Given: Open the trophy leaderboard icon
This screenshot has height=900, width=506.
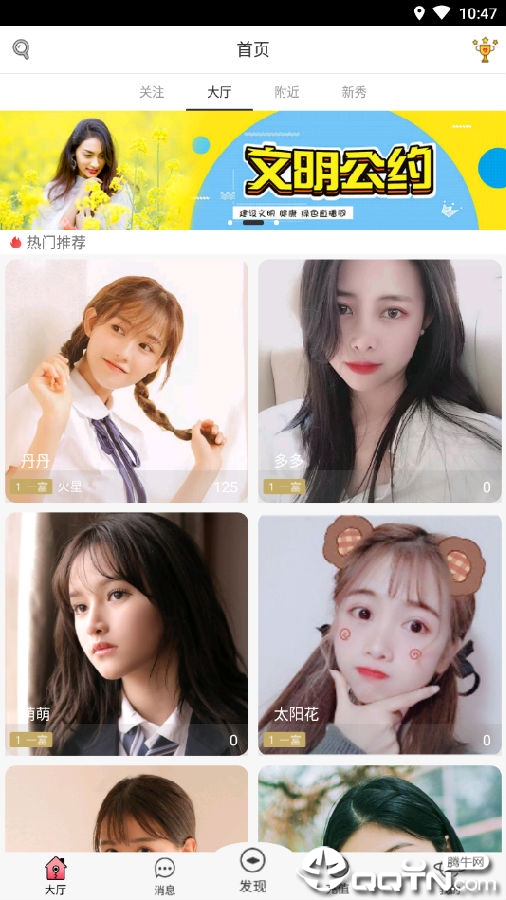Looking at the screenshot, I should (x=485, y=50).
